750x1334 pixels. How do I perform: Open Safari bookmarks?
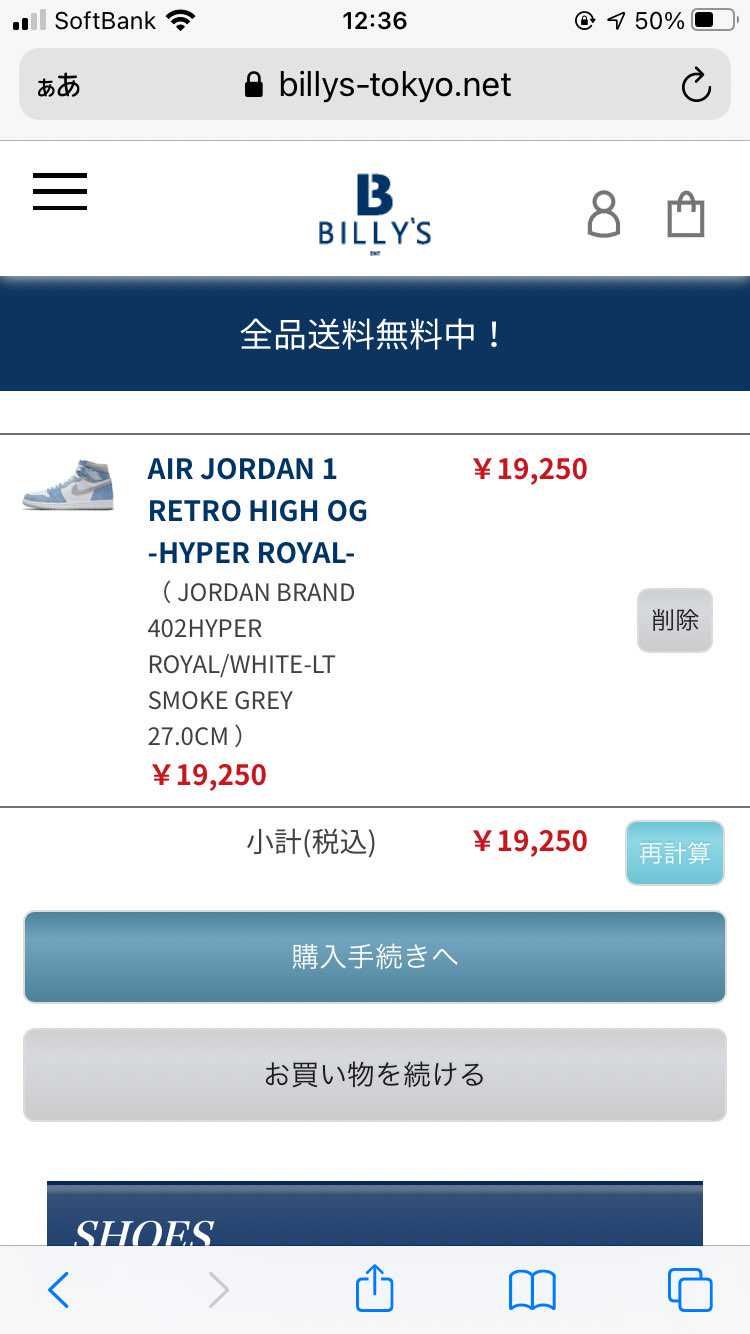coord(532,1290)
